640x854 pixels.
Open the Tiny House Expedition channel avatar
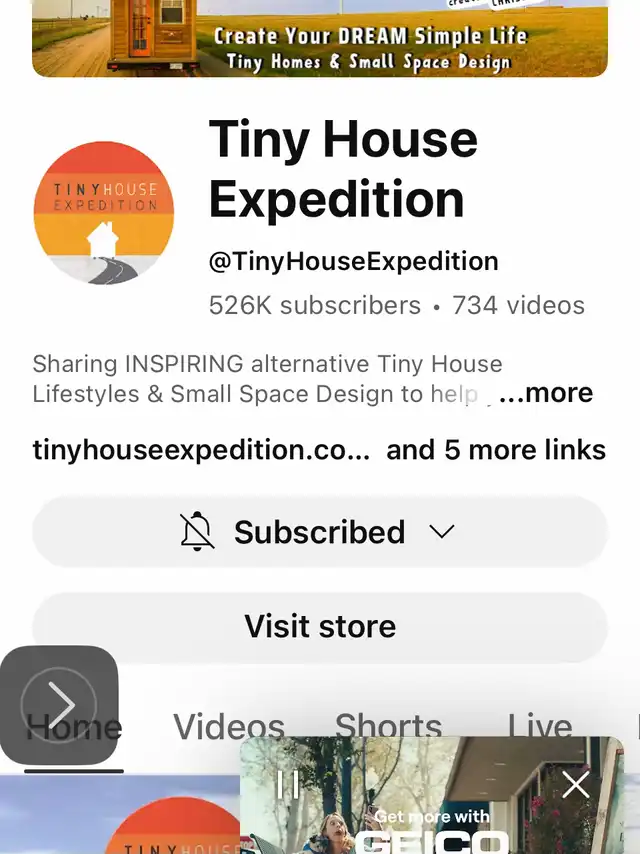point(104,213)
